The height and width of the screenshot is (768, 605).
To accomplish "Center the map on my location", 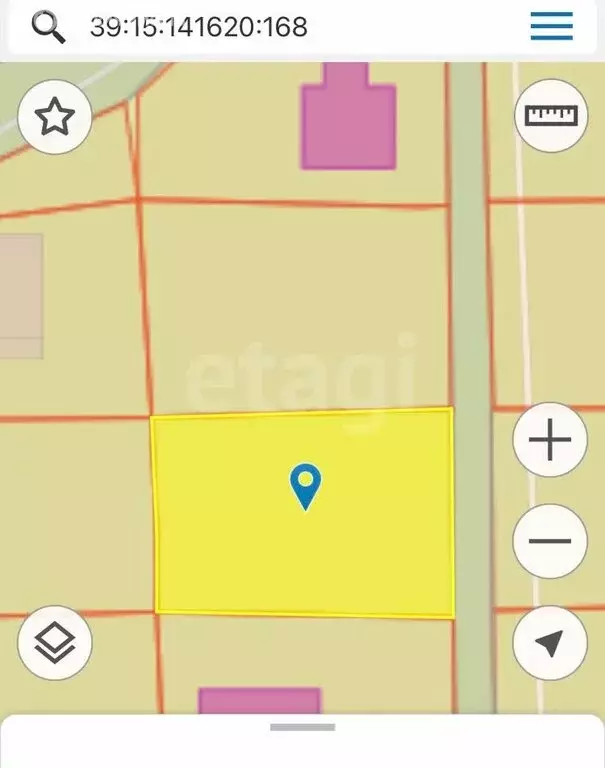I will [x=549, y=643].
